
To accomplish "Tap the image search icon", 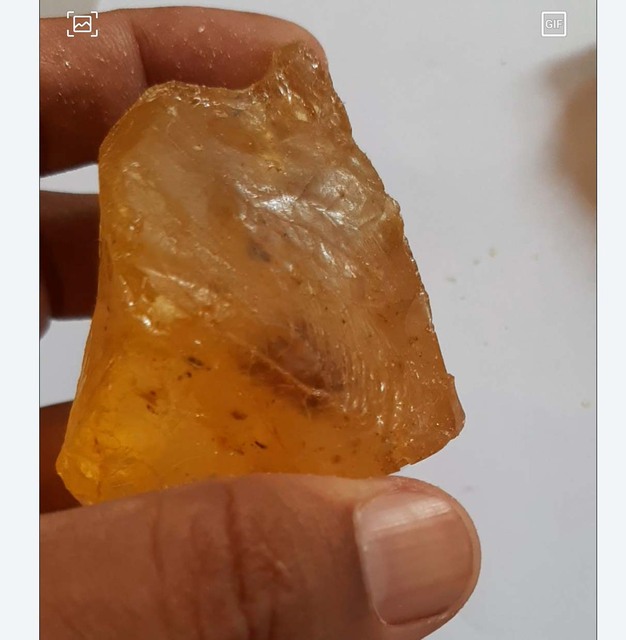I will click(x=82, y=24).
